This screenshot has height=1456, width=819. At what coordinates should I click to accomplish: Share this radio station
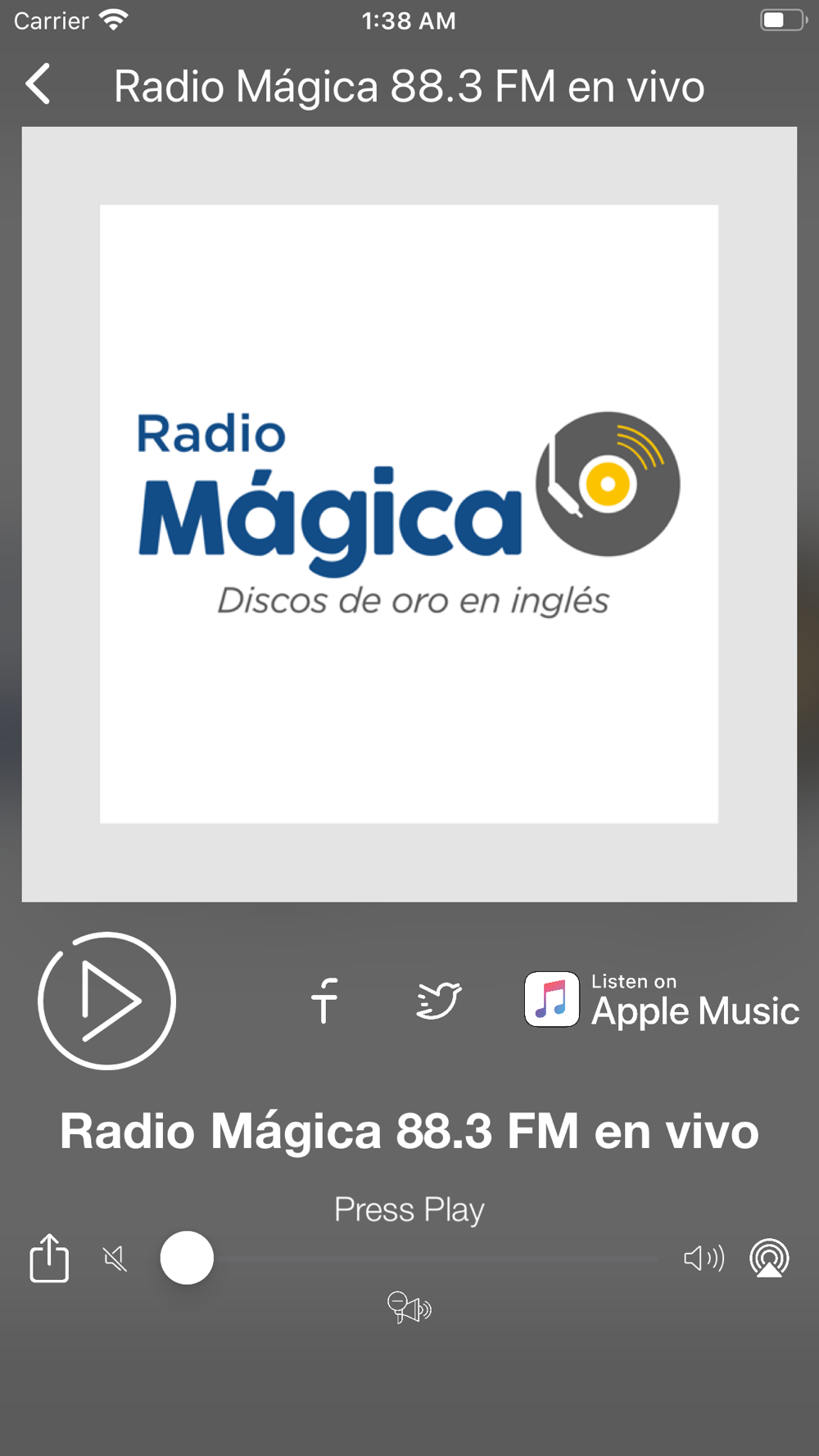[49, 1258]
